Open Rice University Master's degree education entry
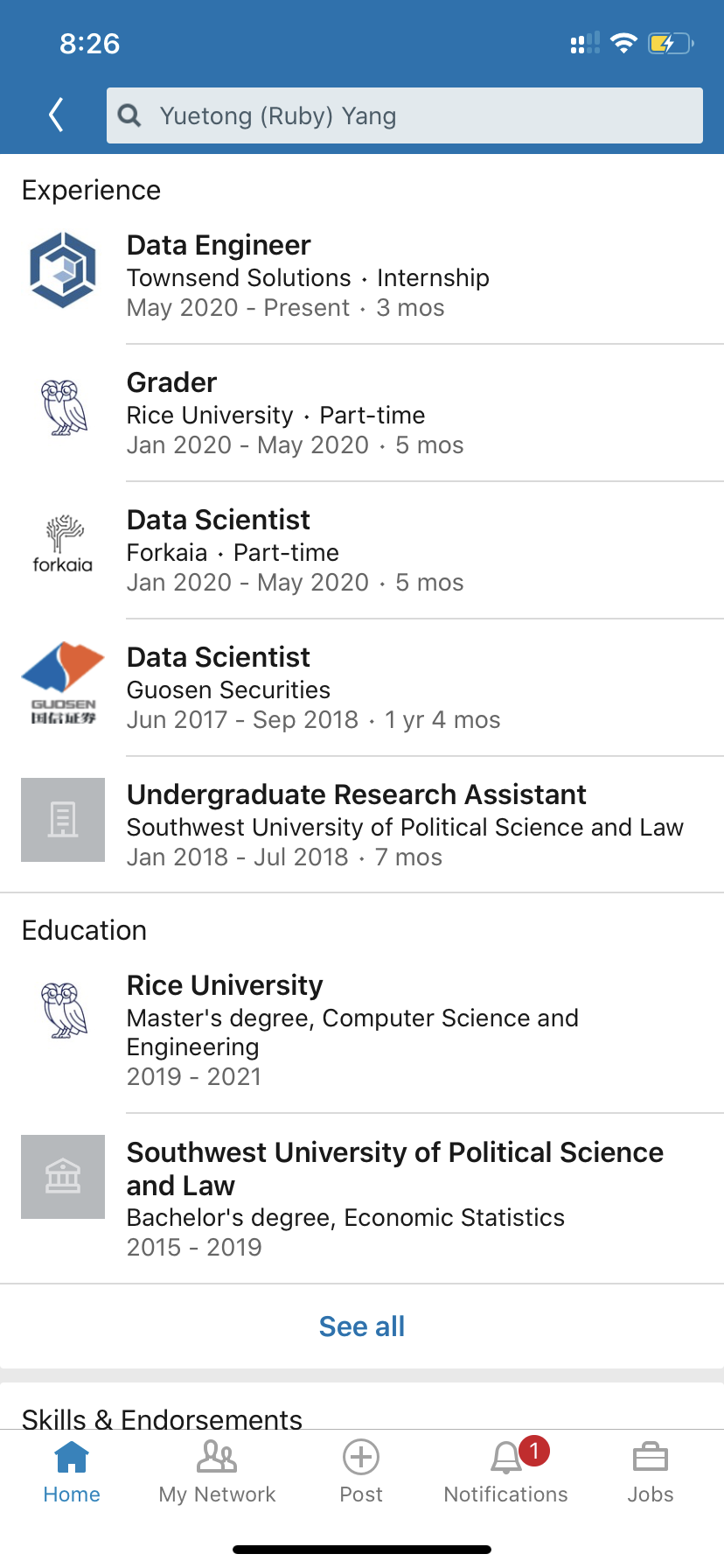 click(x=362, y=1029)
